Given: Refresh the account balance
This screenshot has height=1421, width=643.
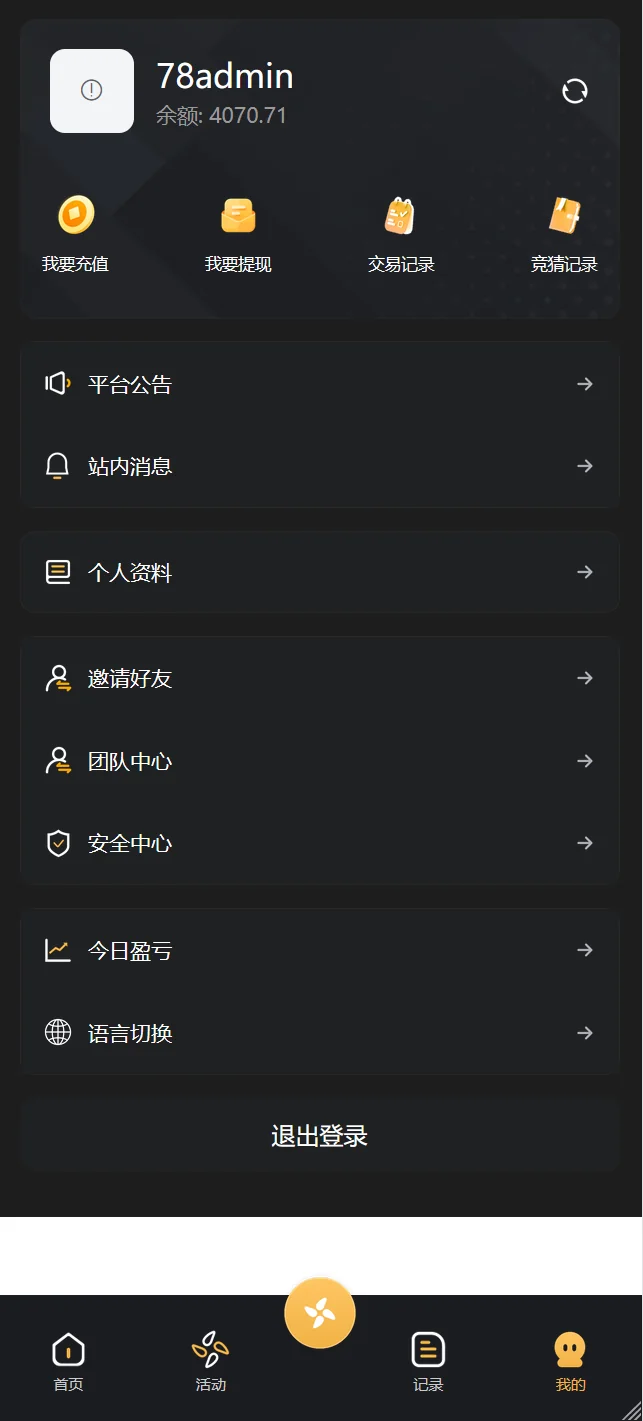Looking at the screenshot, I should pyautogui.click(x=575, y=92).
